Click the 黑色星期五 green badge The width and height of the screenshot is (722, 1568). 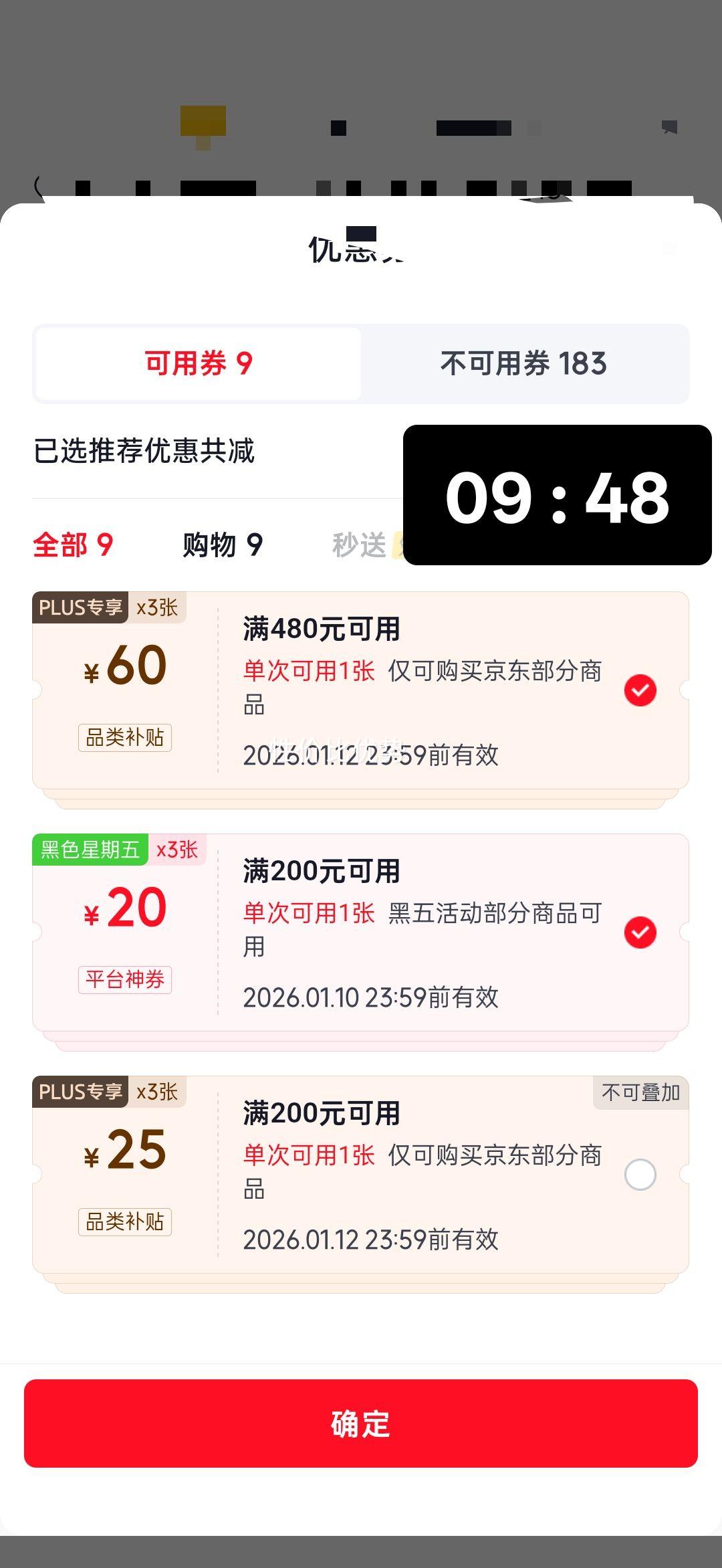coord(90,851)
